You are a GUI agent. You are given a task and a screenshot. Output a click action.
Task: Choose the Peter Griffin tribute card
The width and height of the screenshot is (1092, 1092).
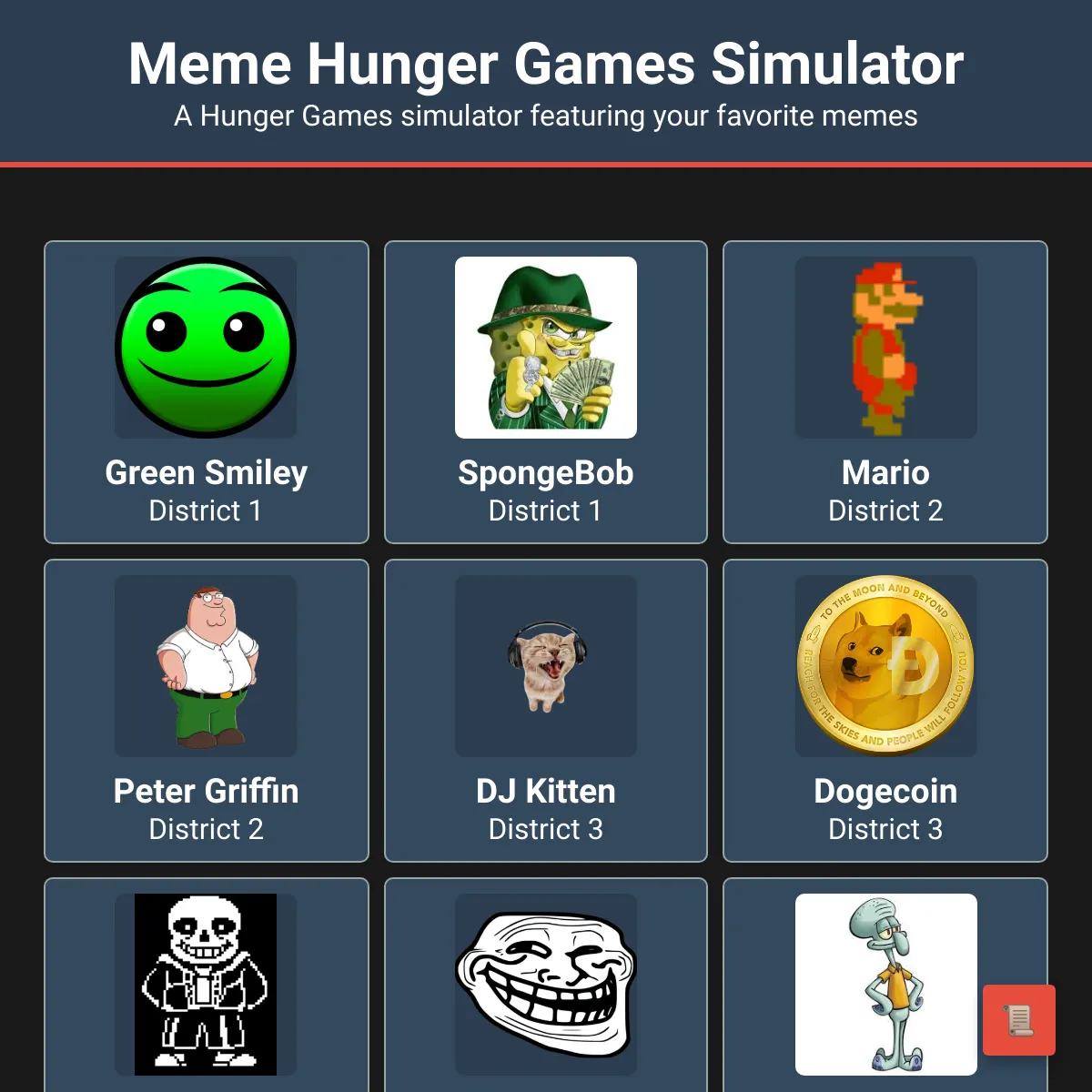[207, 710]
